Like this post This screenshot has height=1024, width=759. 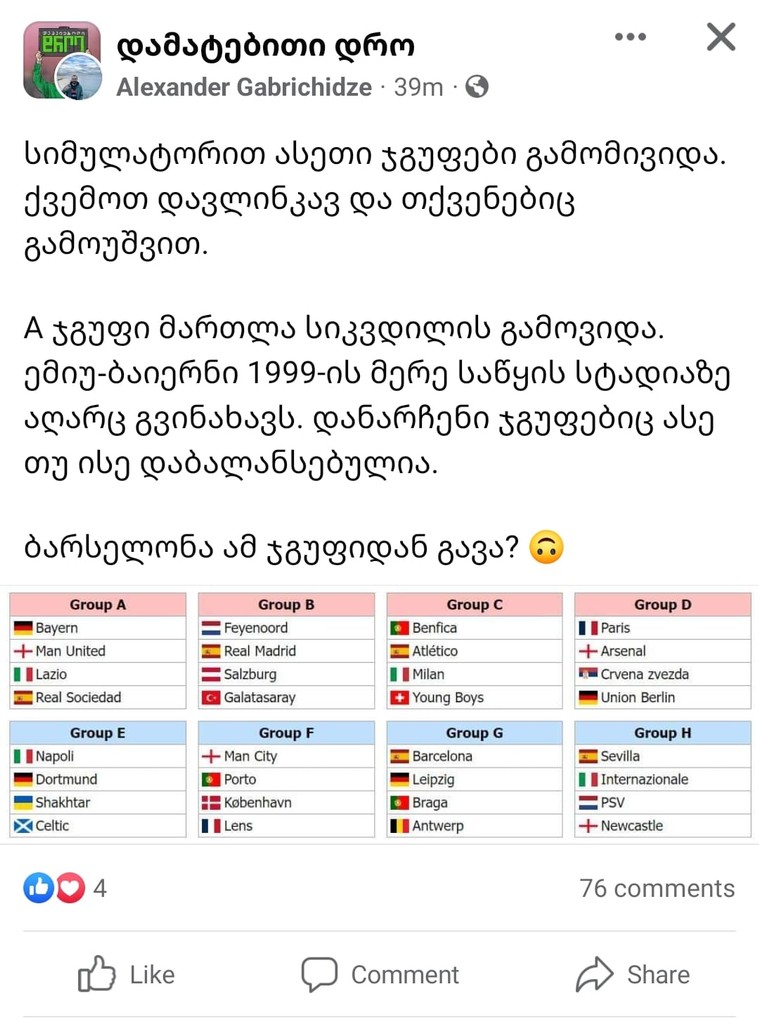point(127,974)
